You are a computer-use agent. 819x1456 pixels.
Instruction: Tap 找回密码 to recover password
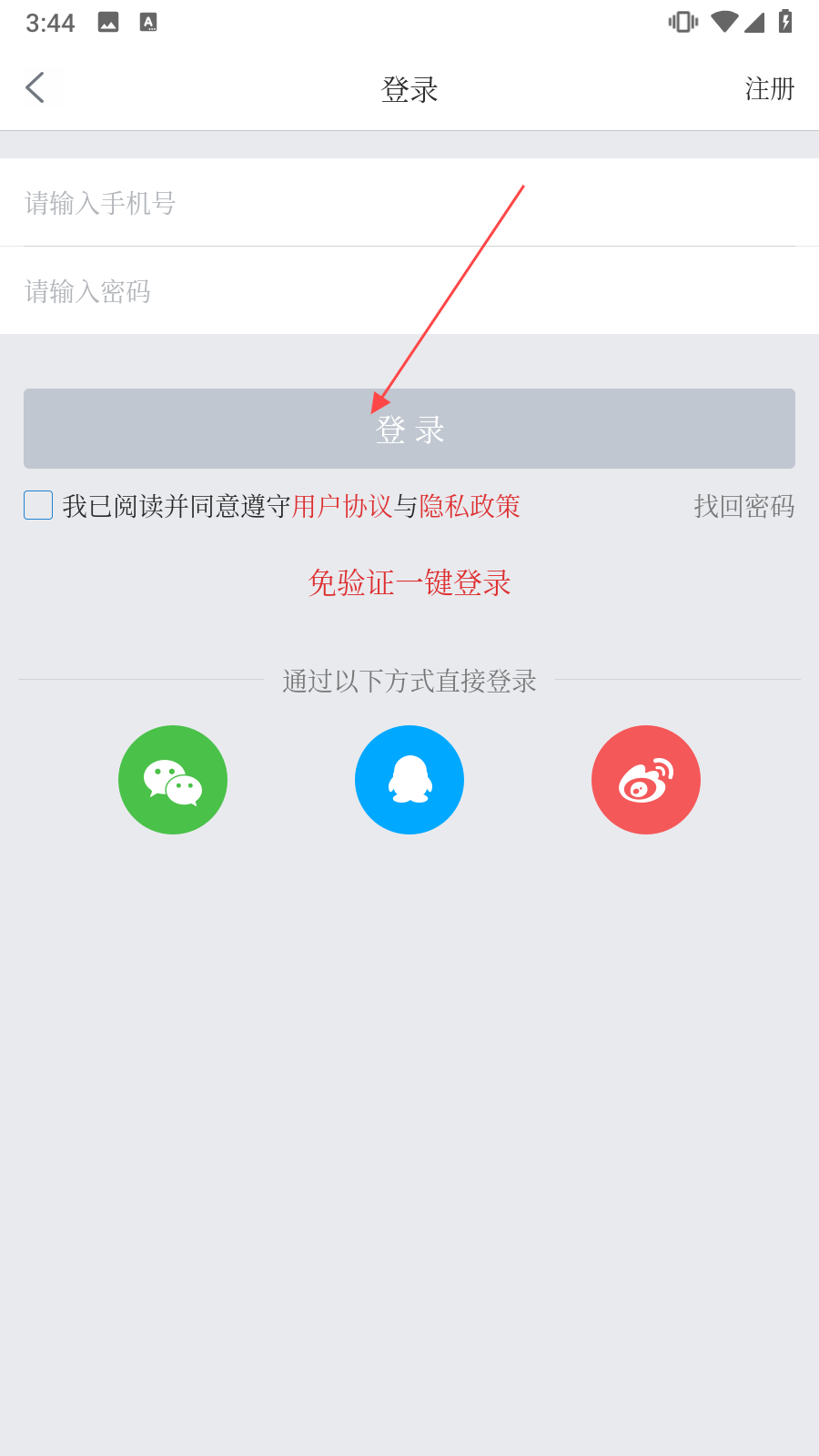(744, 506)
